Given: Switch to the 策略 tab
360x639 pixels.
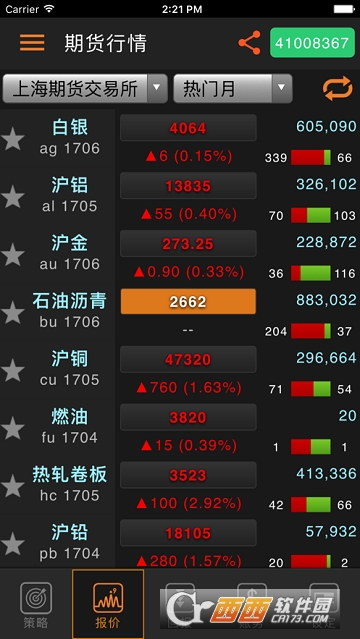Looking at the screenshot, I should (36, 604).
